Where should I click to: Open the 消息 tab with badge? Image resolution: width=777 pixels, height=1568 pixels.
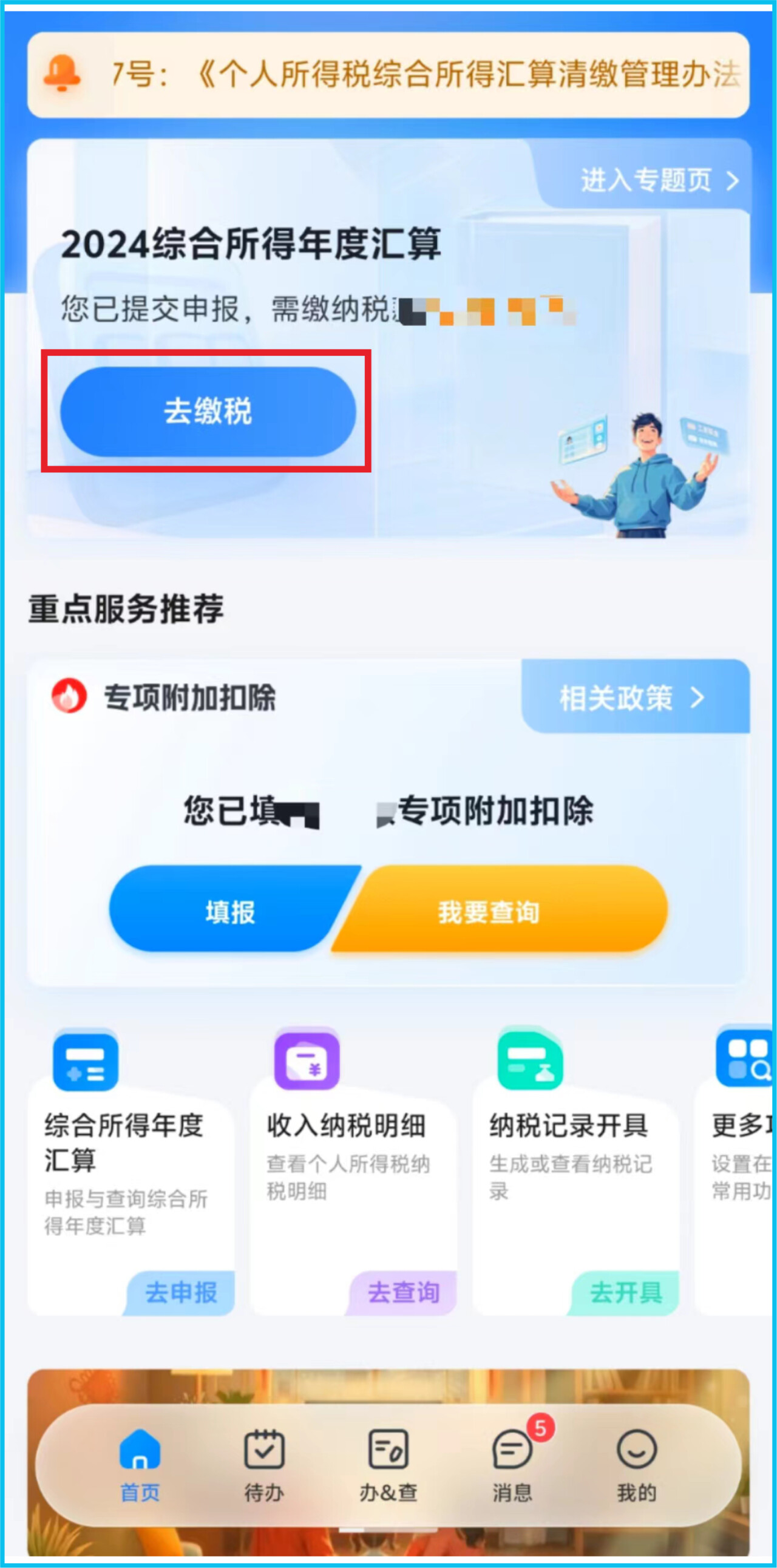[512, 1466]
